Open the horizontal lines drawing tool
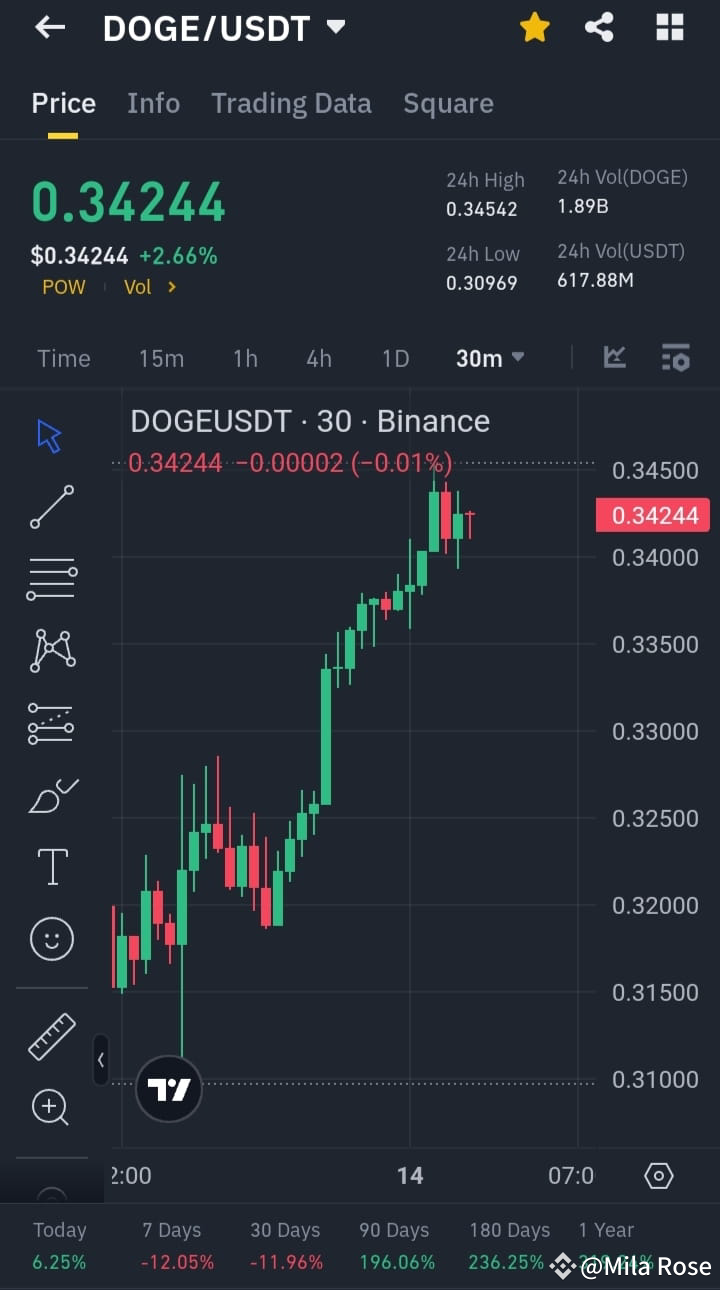Image resolution: width=720 pixels, height=1290 pixels. point(51,579)
